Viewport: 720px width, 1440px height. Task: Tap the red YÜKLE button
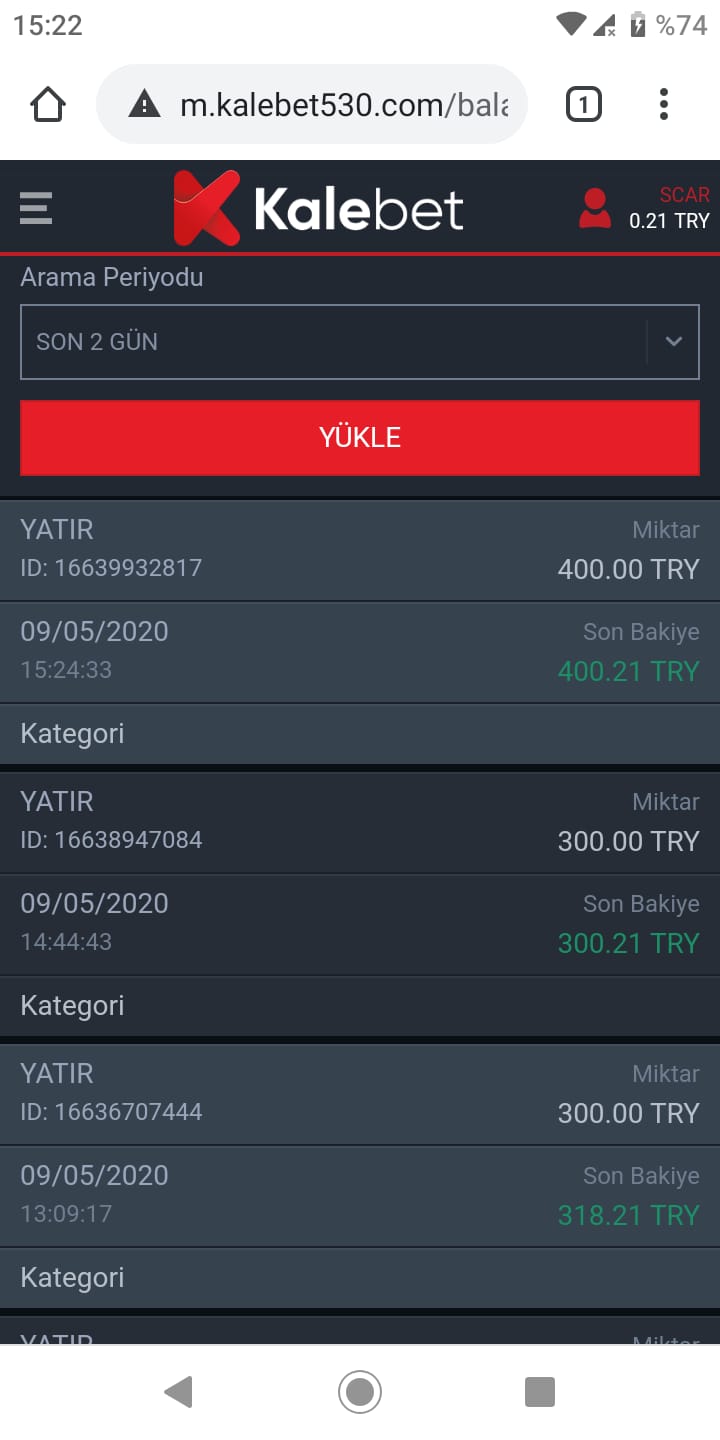click(x=360, y=437)
